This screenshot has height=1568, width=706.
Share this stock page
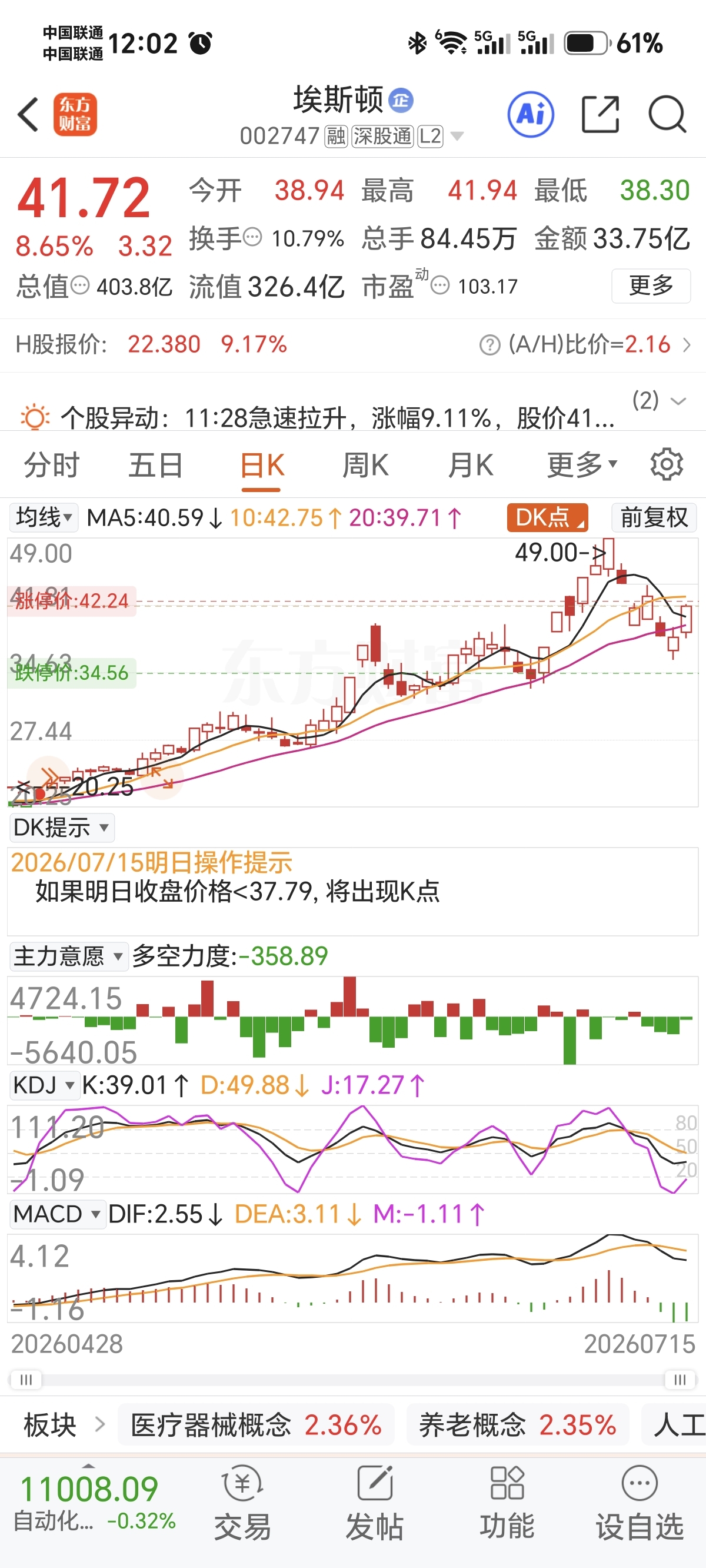click(x=600, y=114)
